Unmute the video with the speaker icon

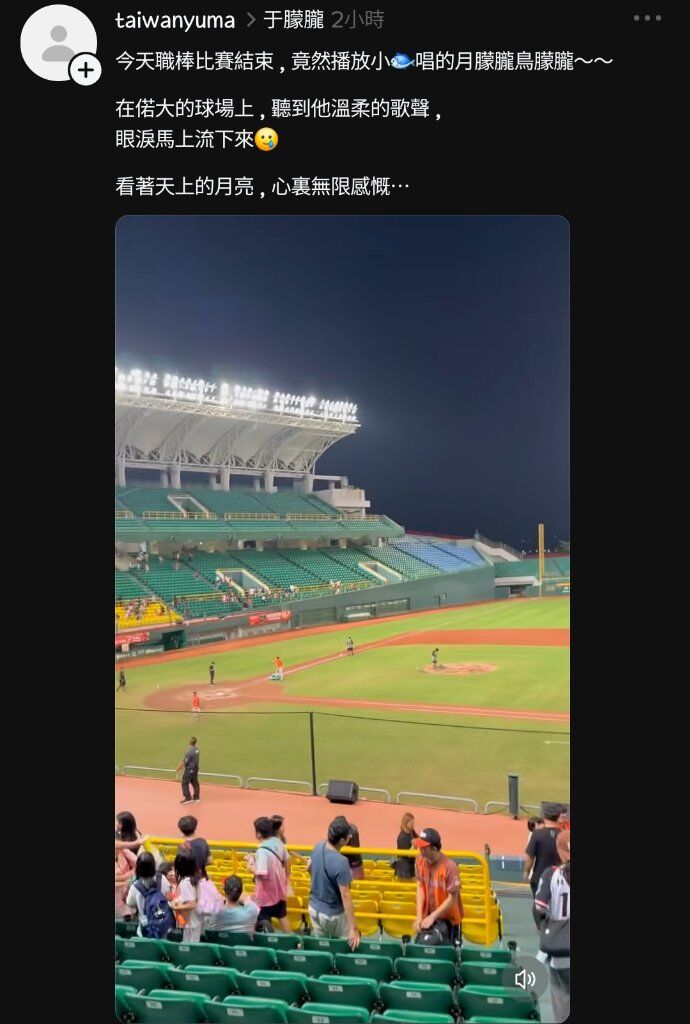click(x=525, y=979)
